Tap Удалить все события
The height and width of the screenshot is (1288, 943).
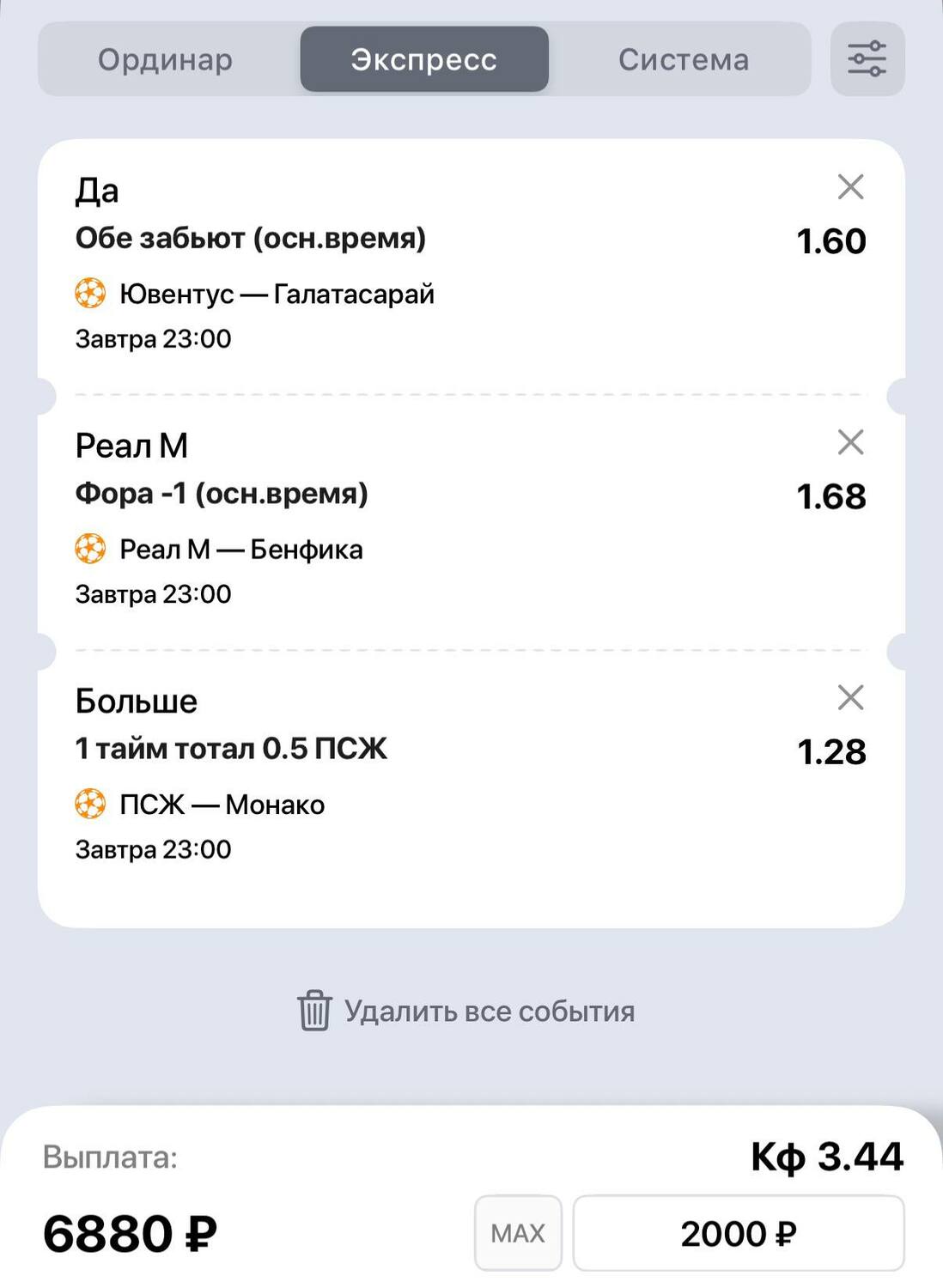tap(466, 1011)
